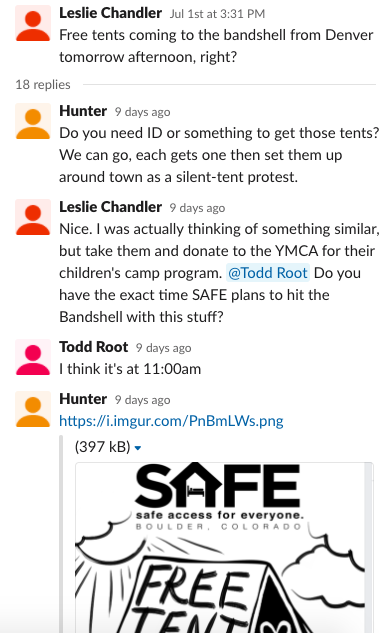Viewport: 391px width, 633px height.
Task: Open the Jul 1st 3:31 PM timestamp
Action: tap(217, 14)
